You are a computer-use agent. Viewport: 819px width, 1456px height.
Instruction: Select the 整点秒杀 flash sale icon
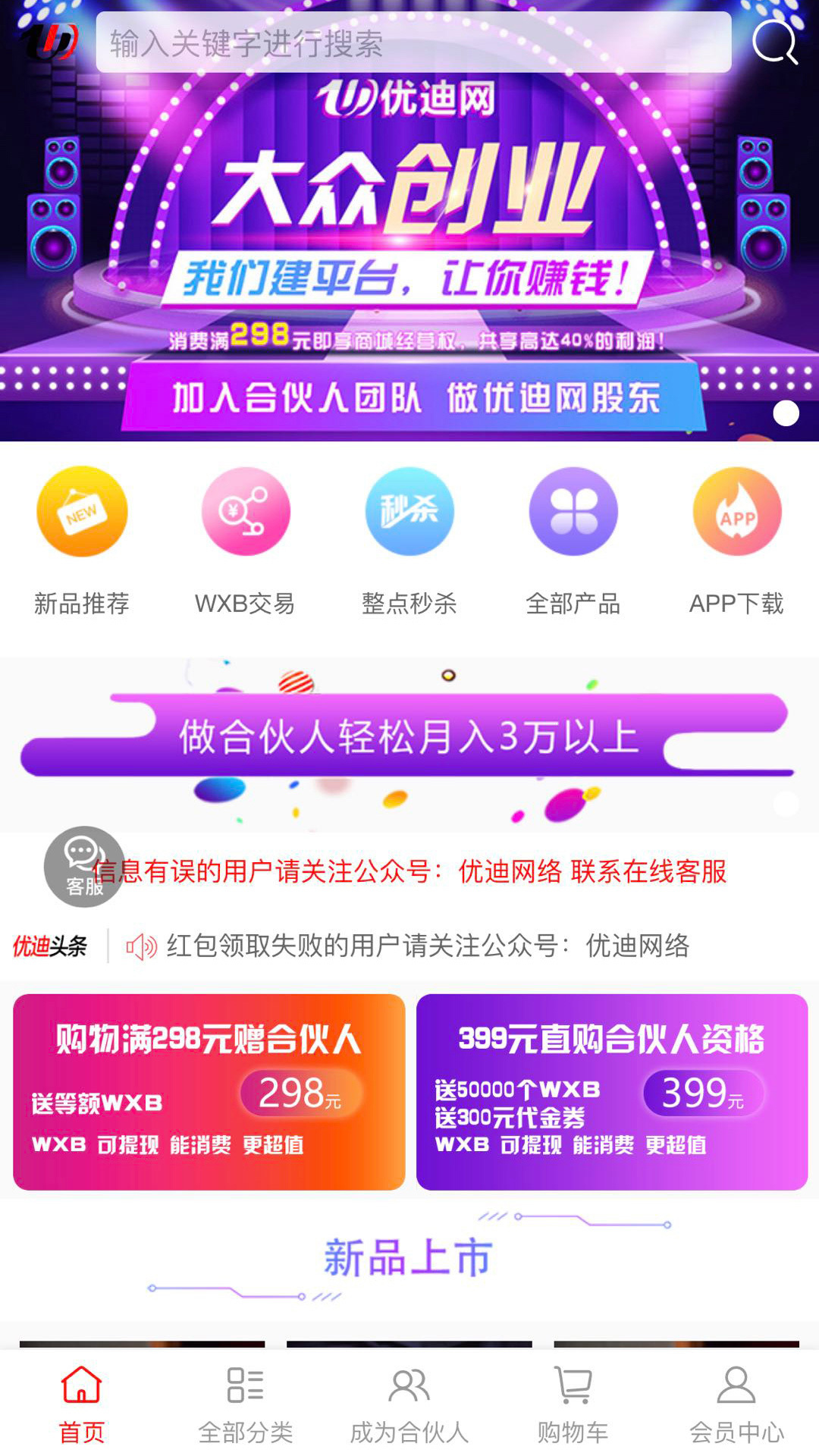(x=409, y=512)
